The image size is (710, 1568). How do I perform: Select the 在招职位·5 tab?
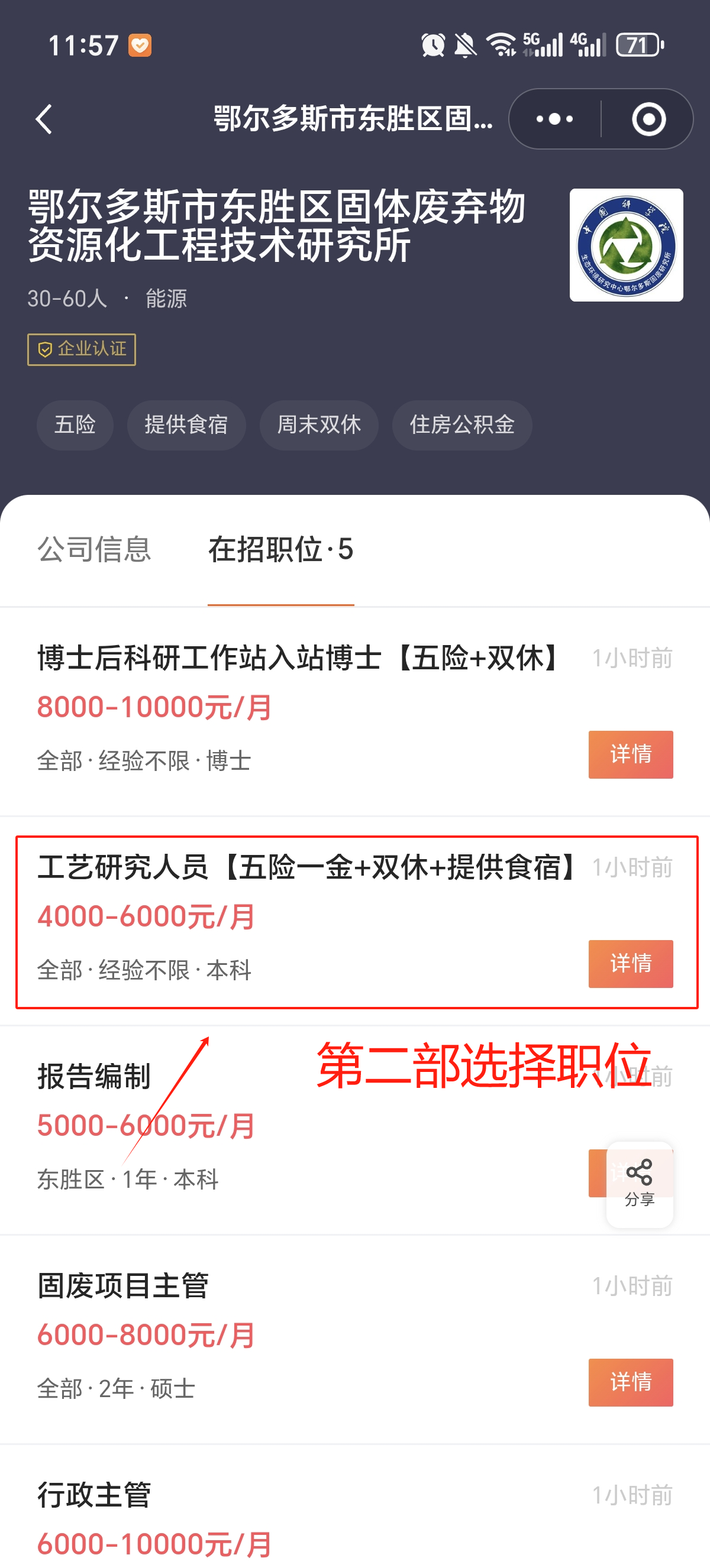pos(280,549)
